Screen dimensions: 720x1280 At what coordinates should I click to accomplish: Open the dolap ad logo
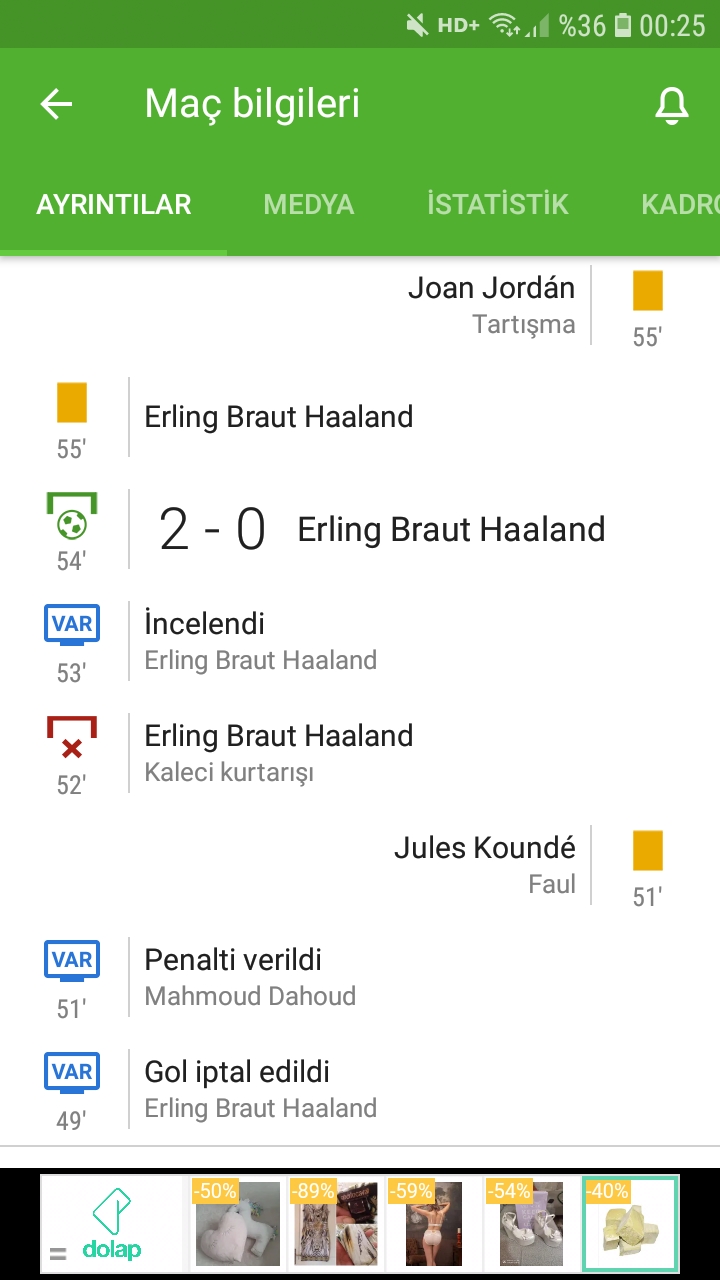click(112, 1224)
